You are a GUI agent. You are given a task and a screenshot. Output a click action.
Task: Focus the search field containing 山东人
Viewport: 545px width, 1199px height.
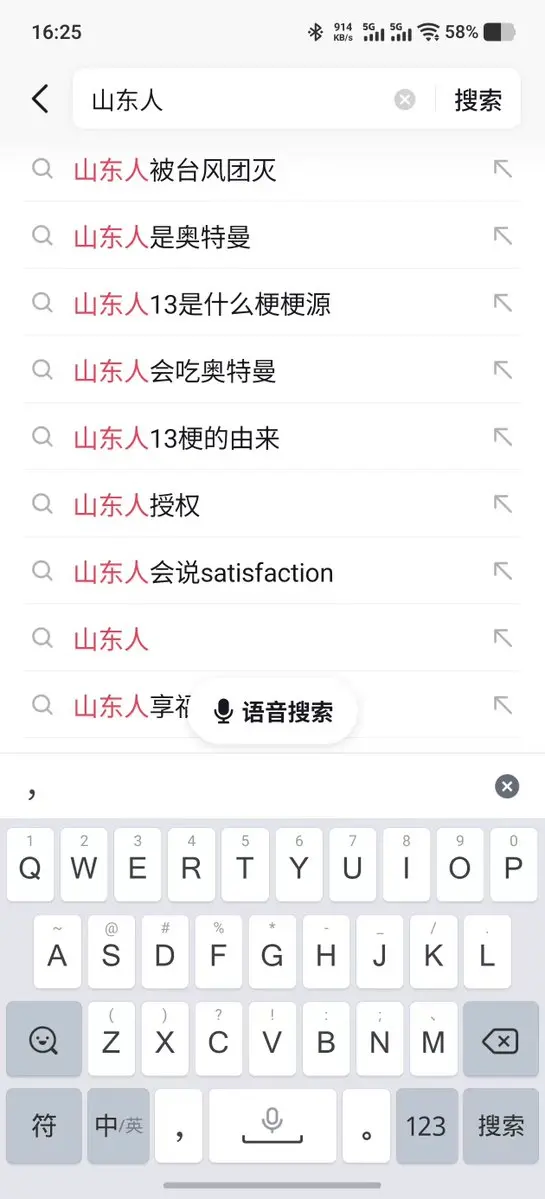[237, 99]
